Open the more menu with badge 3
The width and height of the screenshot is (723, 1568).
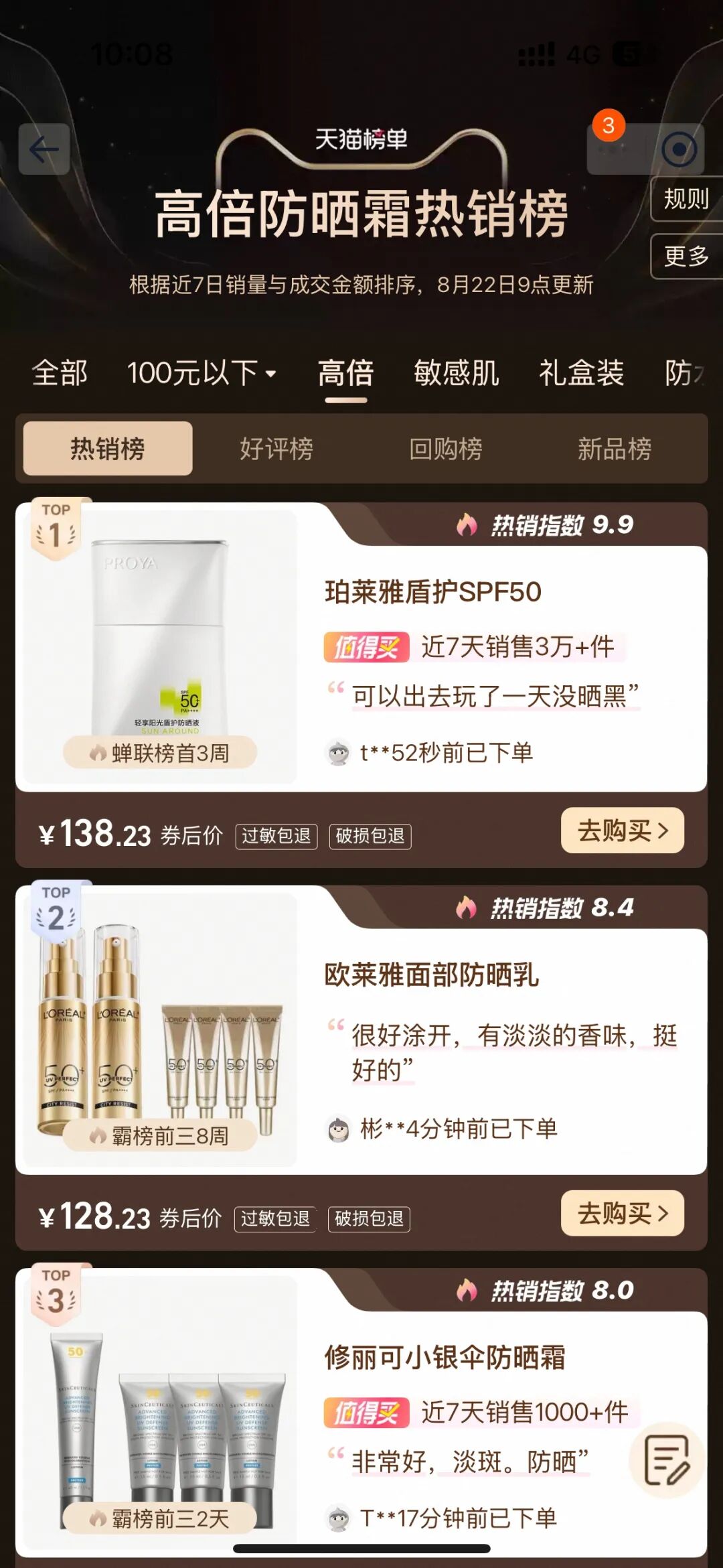pos(616,149)
